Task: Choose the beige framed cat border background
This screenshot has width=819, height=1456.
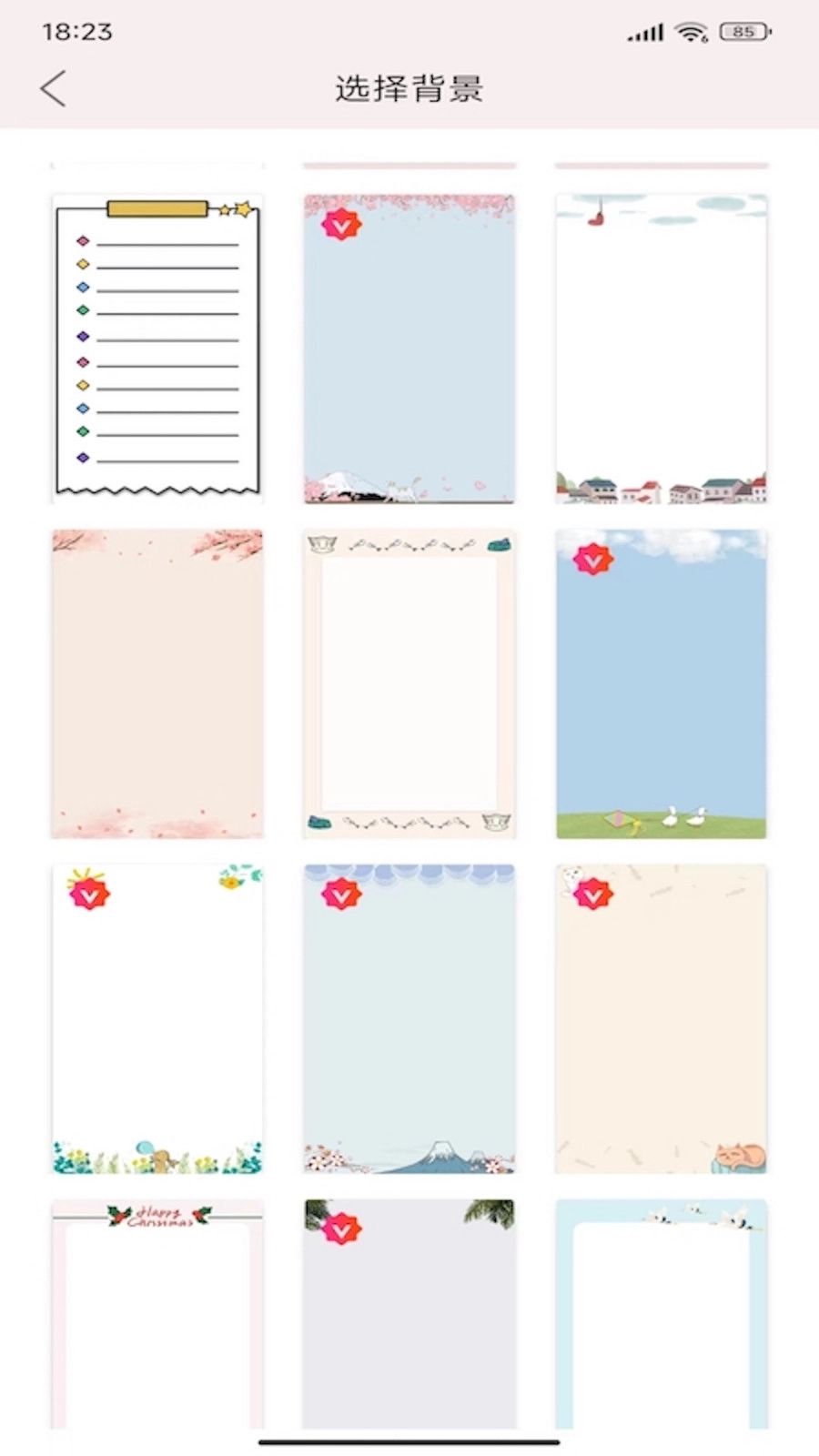Action: click(x=409, y=683)
